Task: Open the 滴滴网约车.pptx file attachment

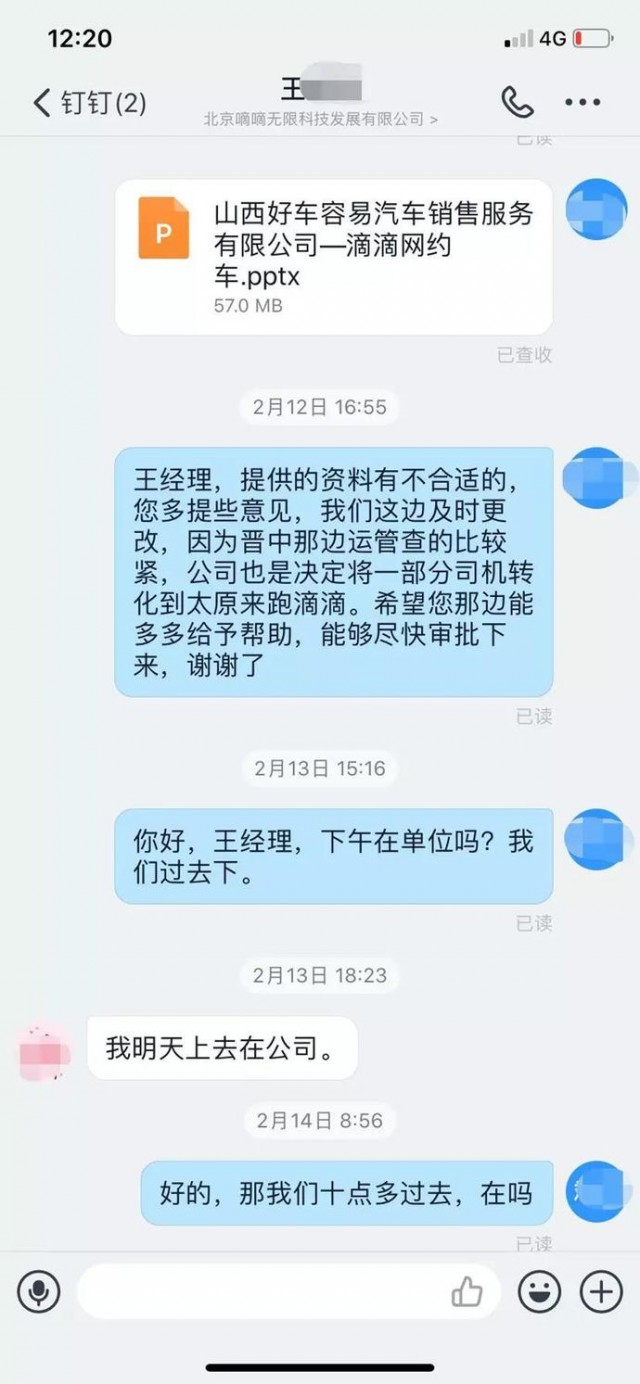Action: (x=334, y=257)
